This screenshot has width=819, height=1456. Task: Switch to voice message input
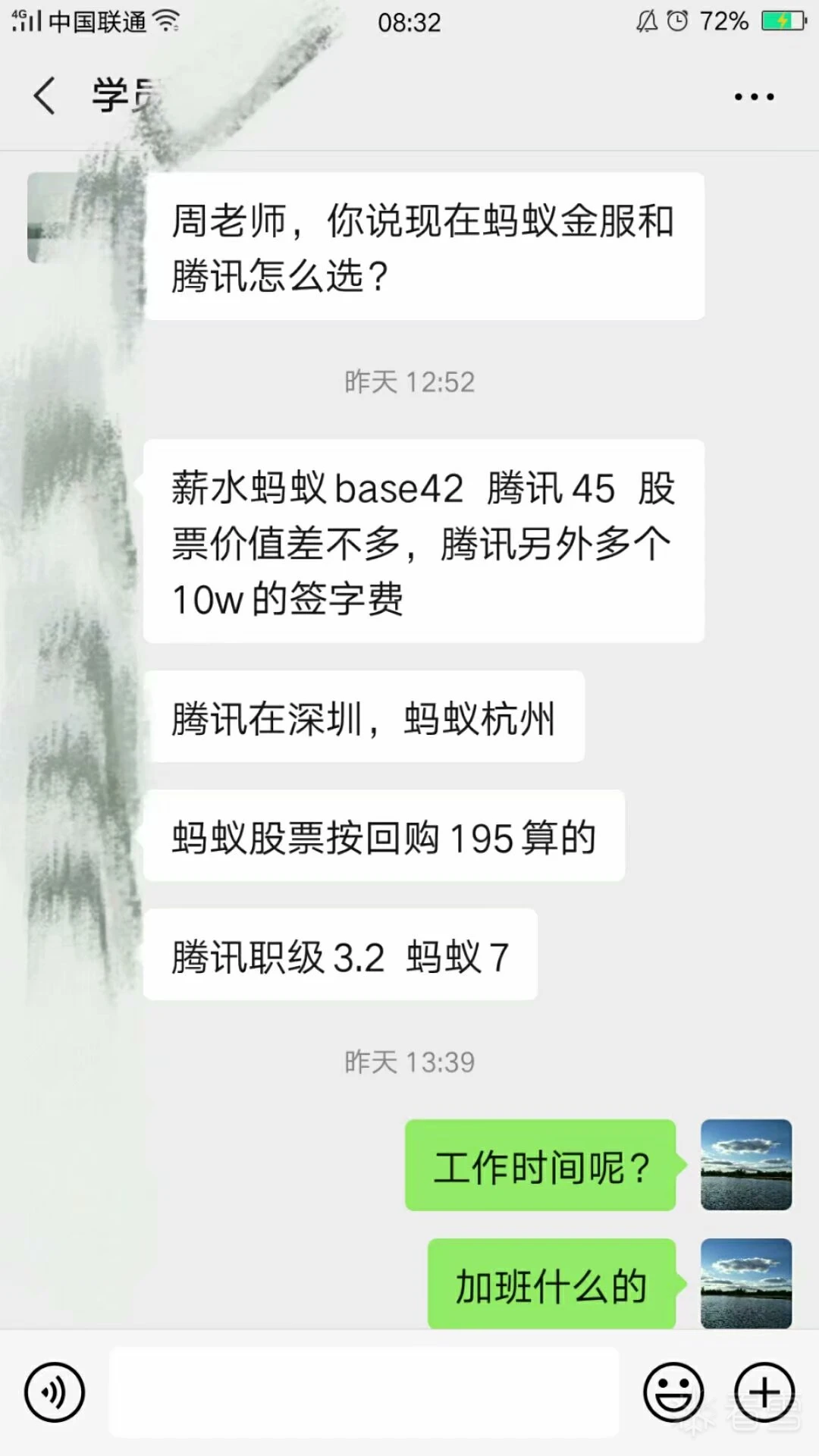point(55,1392)
